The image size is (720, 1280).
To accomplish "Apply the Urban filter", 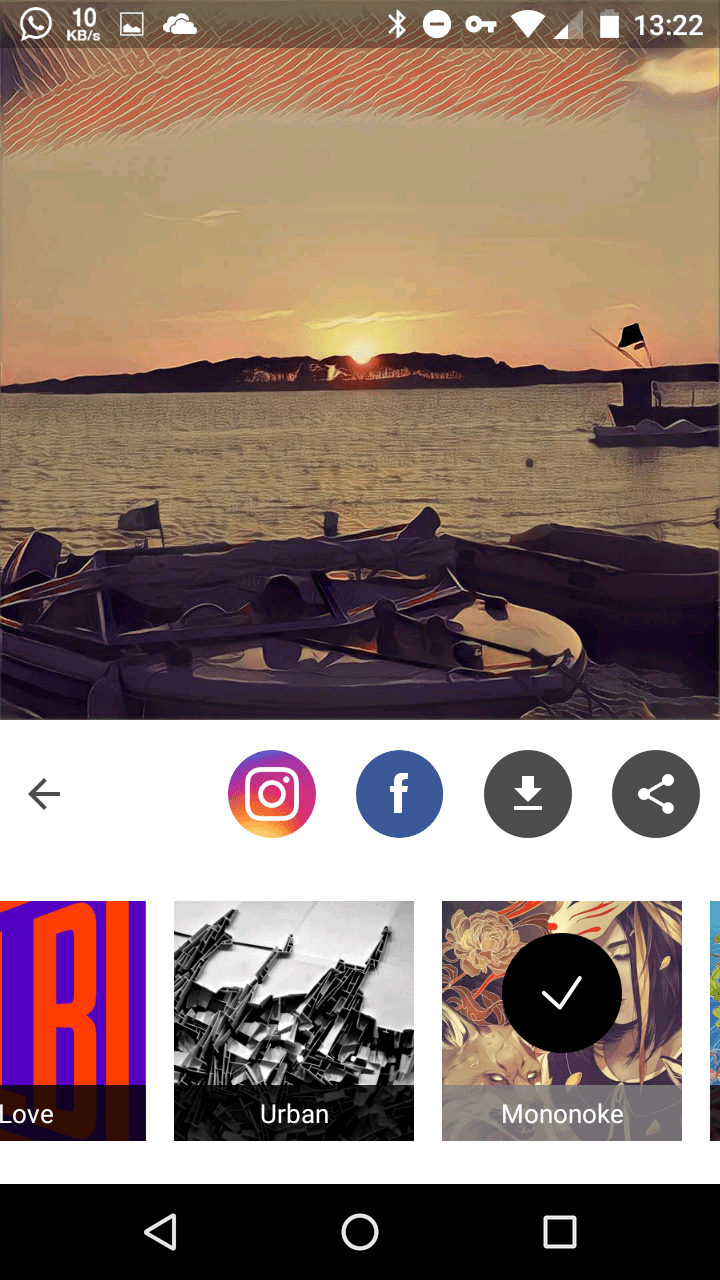I will coord(294,1020).
